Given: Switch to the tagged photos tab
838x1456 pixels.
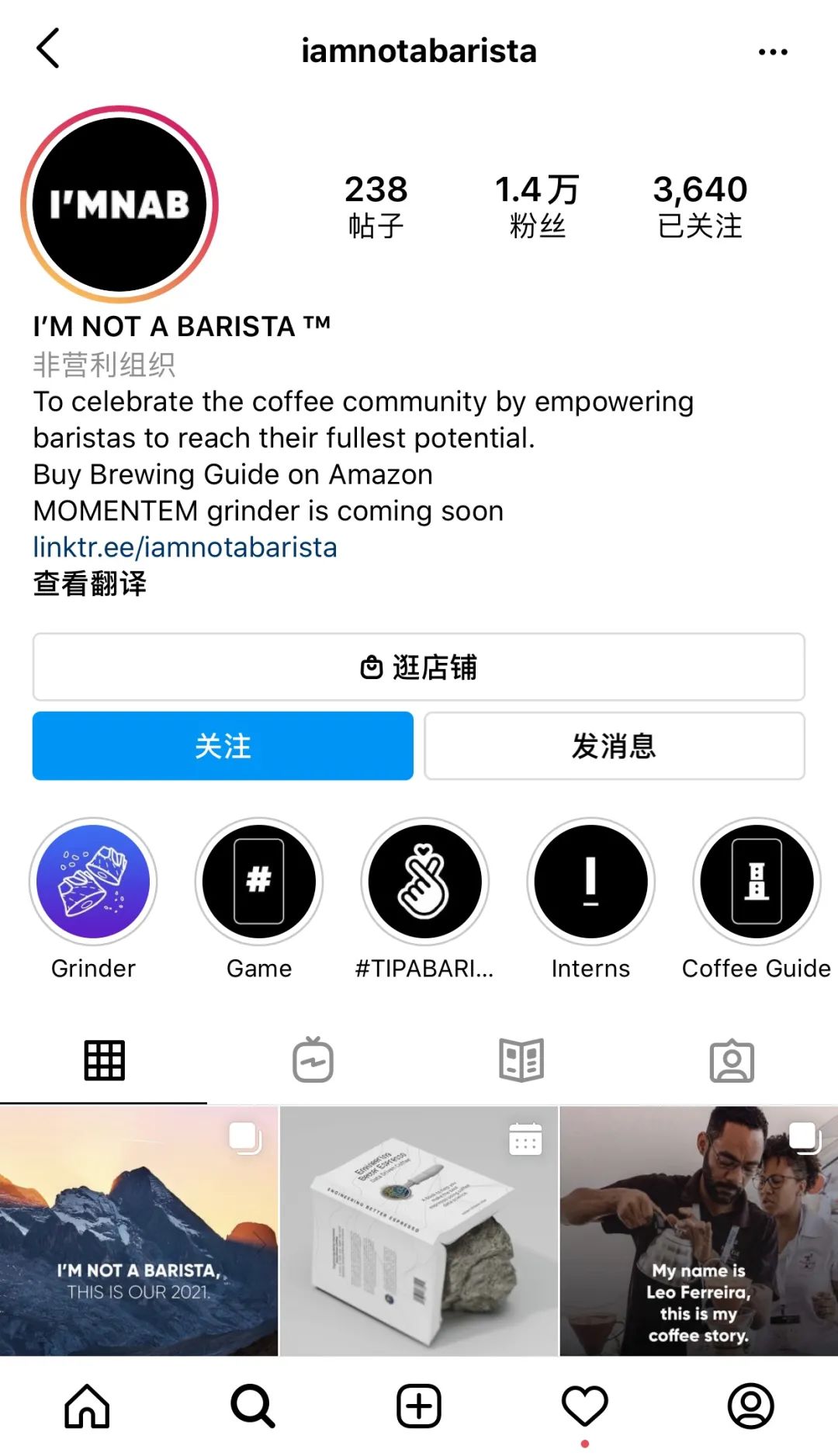Looking at the screenshot, I should click(732, 1060).
